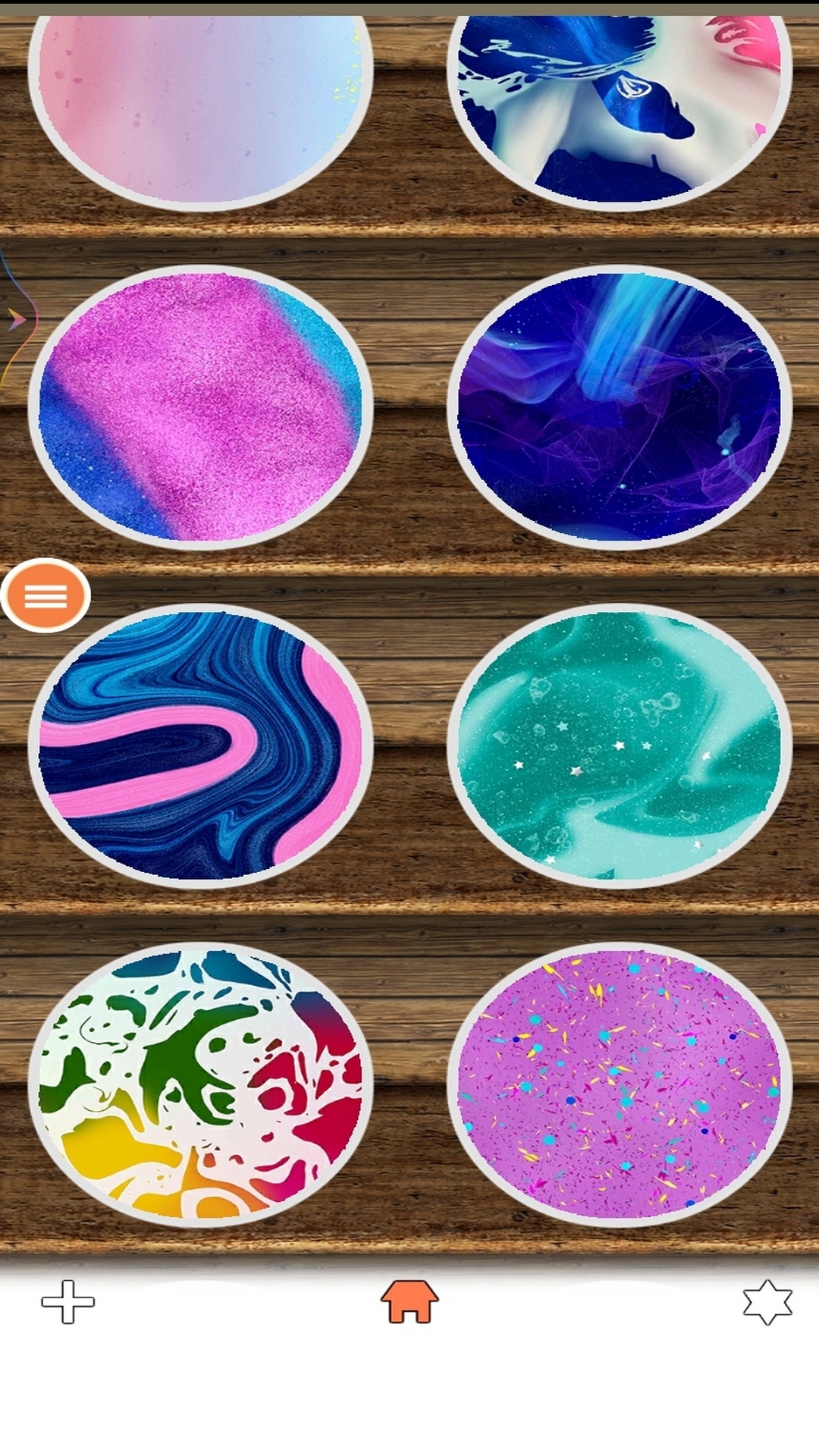Tap the plus icon to add new
The width and height of the screenshot is (819, 1456).
point(67,1302)
